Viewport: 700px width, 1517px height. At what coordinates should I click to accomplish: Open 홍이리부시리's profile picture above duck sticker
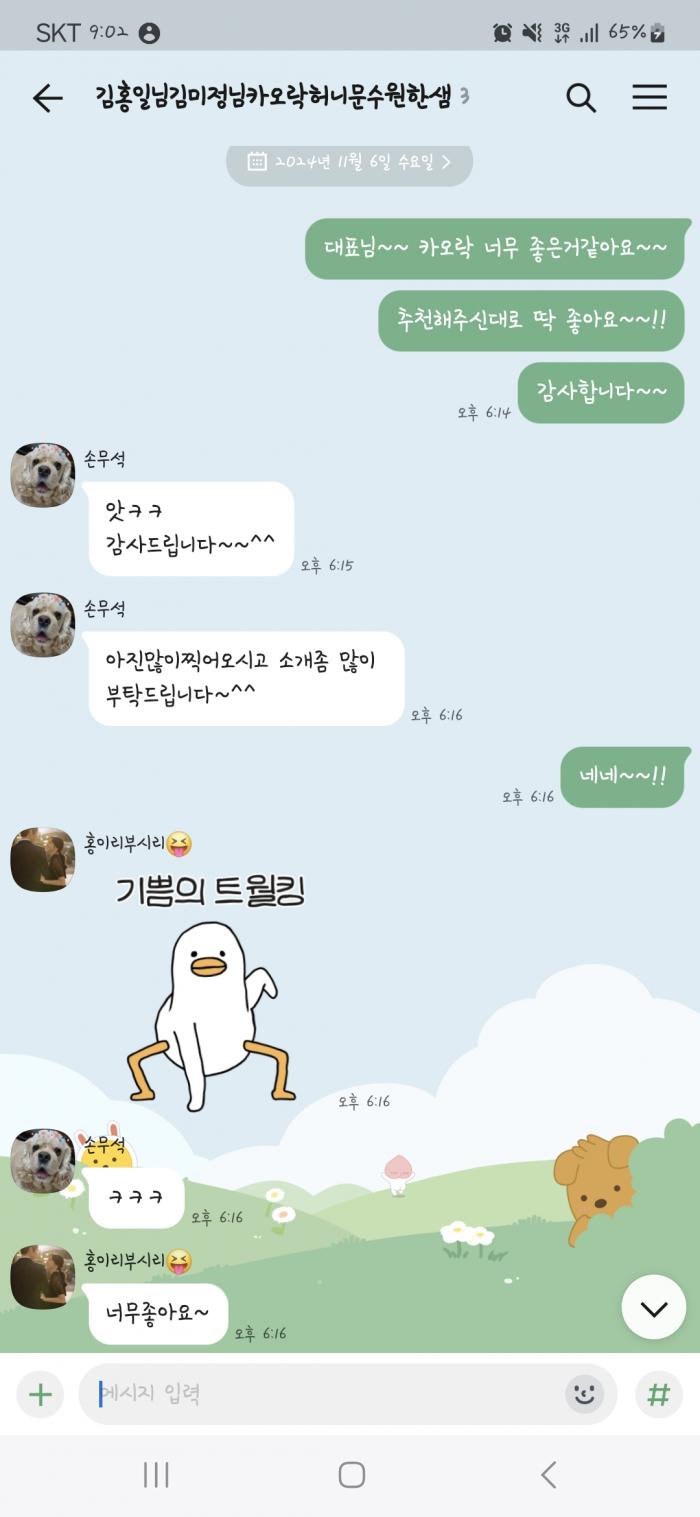coord(43,859)
